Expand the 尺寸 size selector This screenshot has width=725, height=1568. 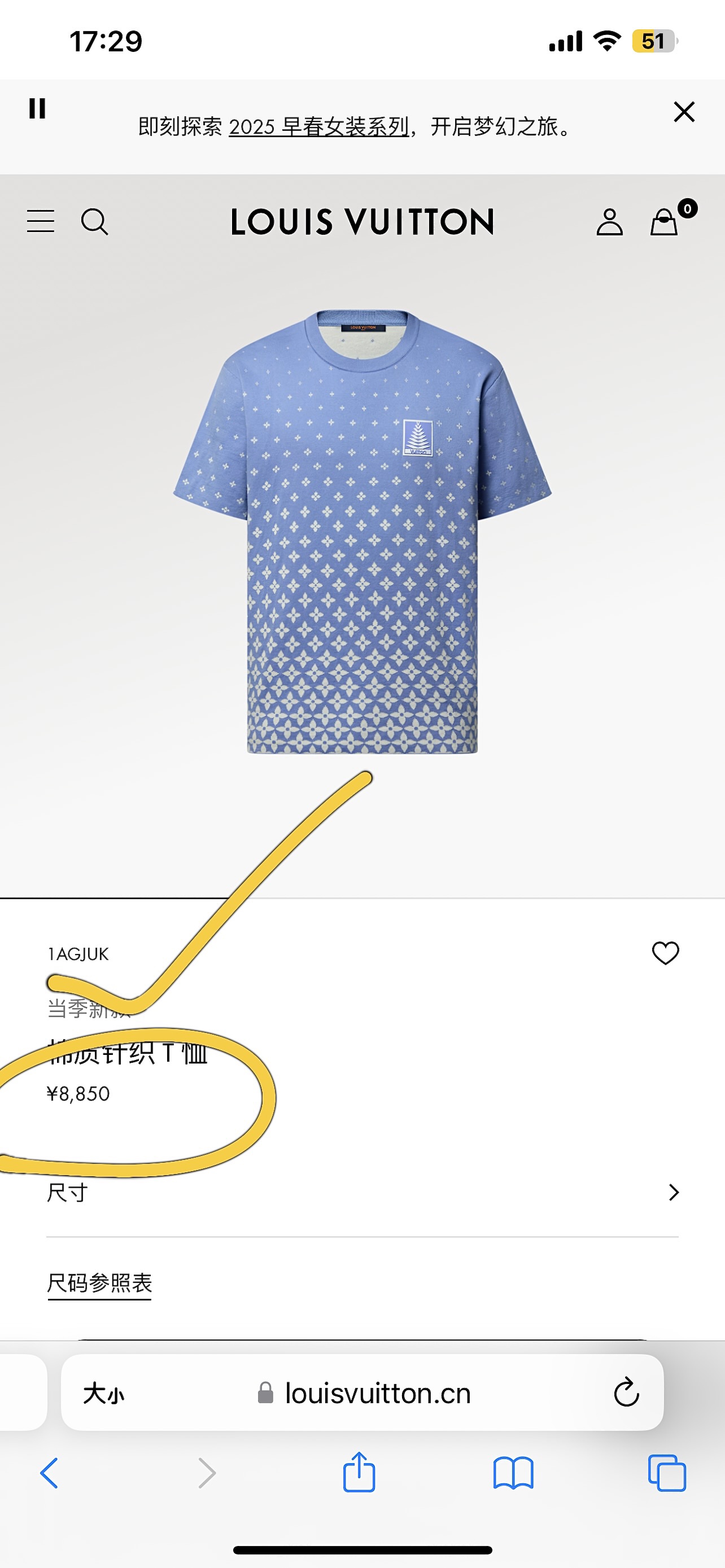(x=362, y=1193)
